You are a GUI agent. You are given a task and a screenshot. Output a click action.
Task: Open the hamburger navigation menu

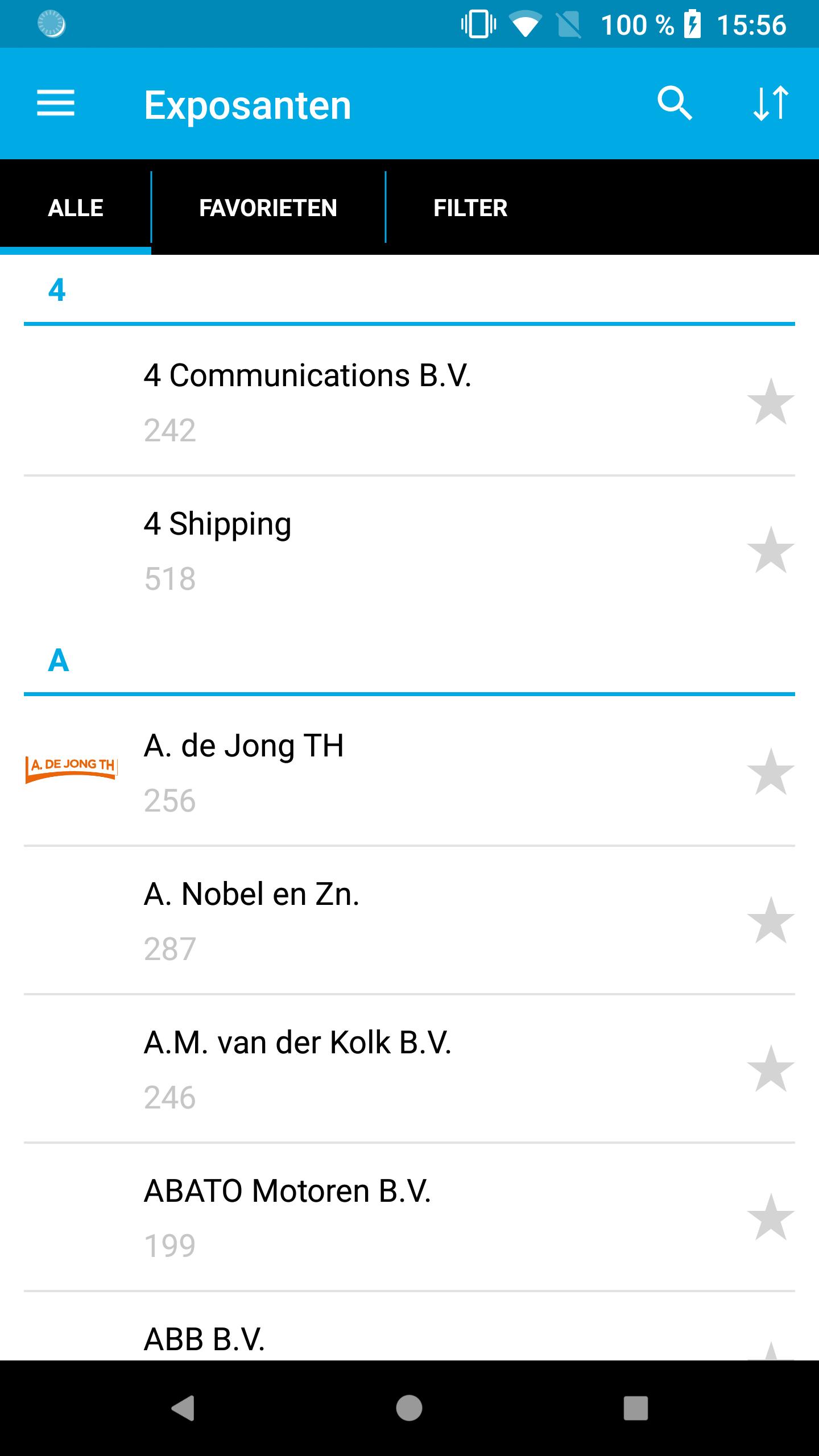(x=56, y=104)
